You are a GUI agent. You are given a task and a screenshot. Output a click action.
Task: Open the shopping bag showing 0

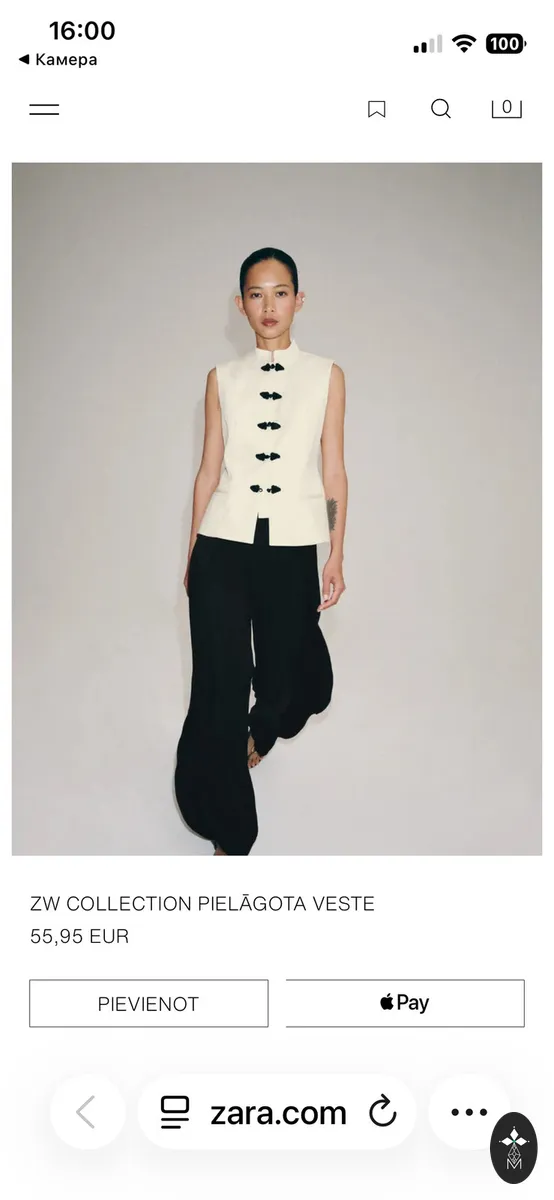point(506,108)
